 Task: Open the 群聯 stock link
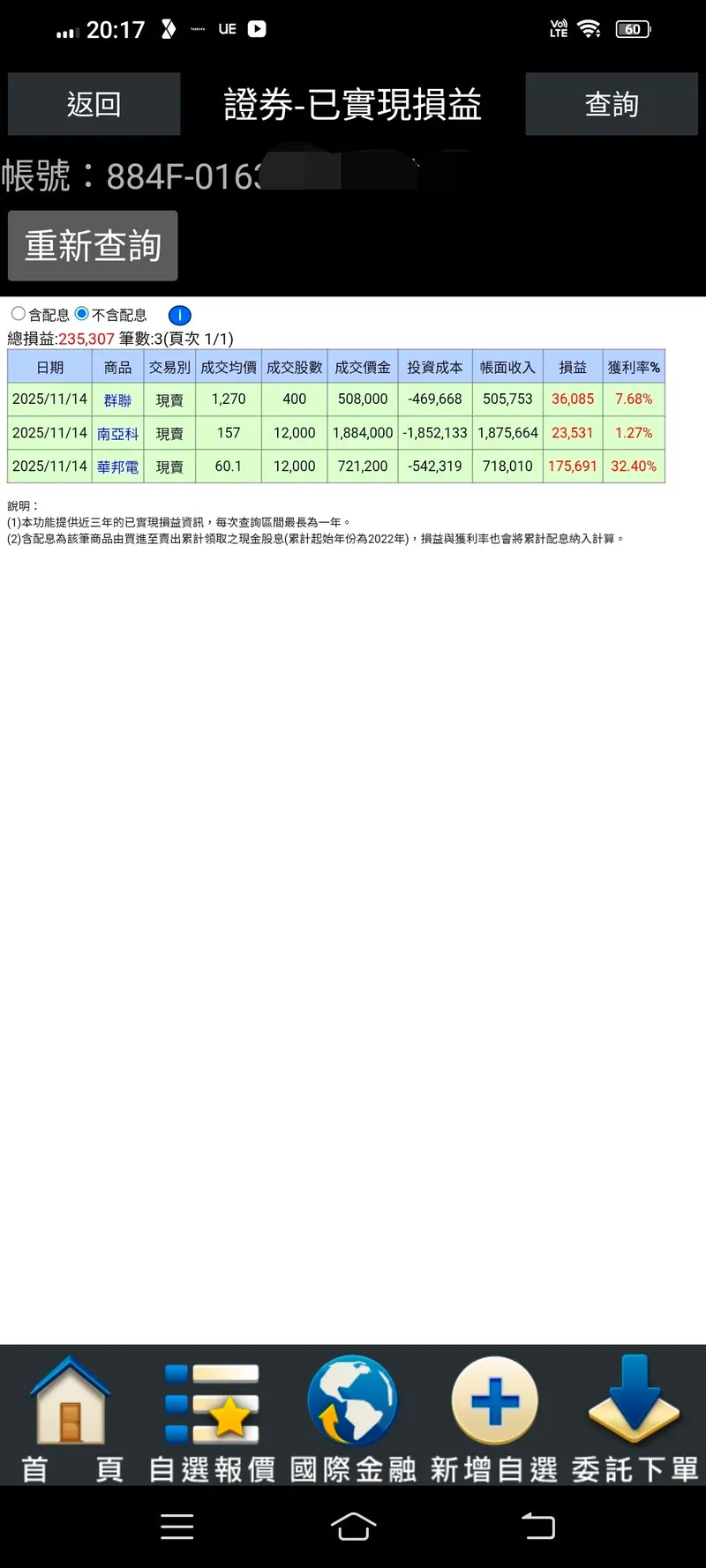pos(117,399)
